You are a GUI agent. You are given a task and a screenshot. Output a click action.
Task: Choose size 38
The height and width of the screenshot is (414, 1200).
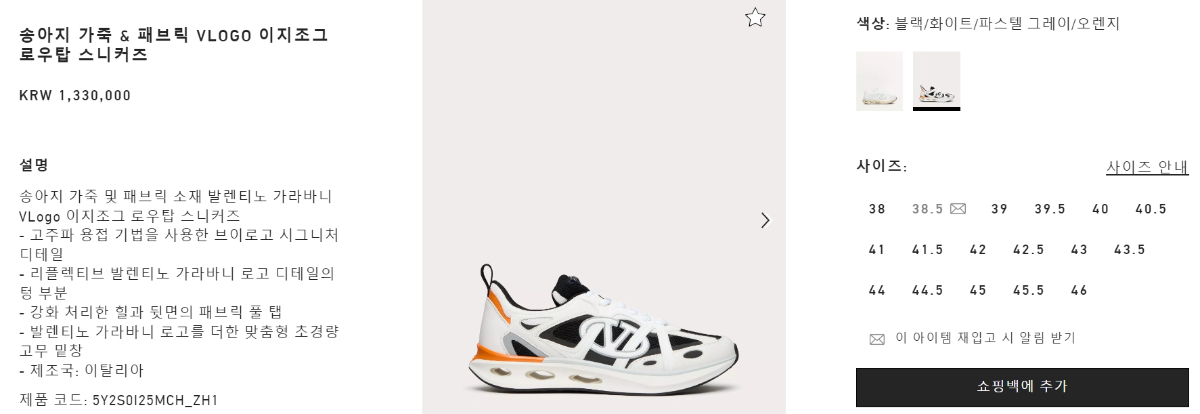(877, 209)
